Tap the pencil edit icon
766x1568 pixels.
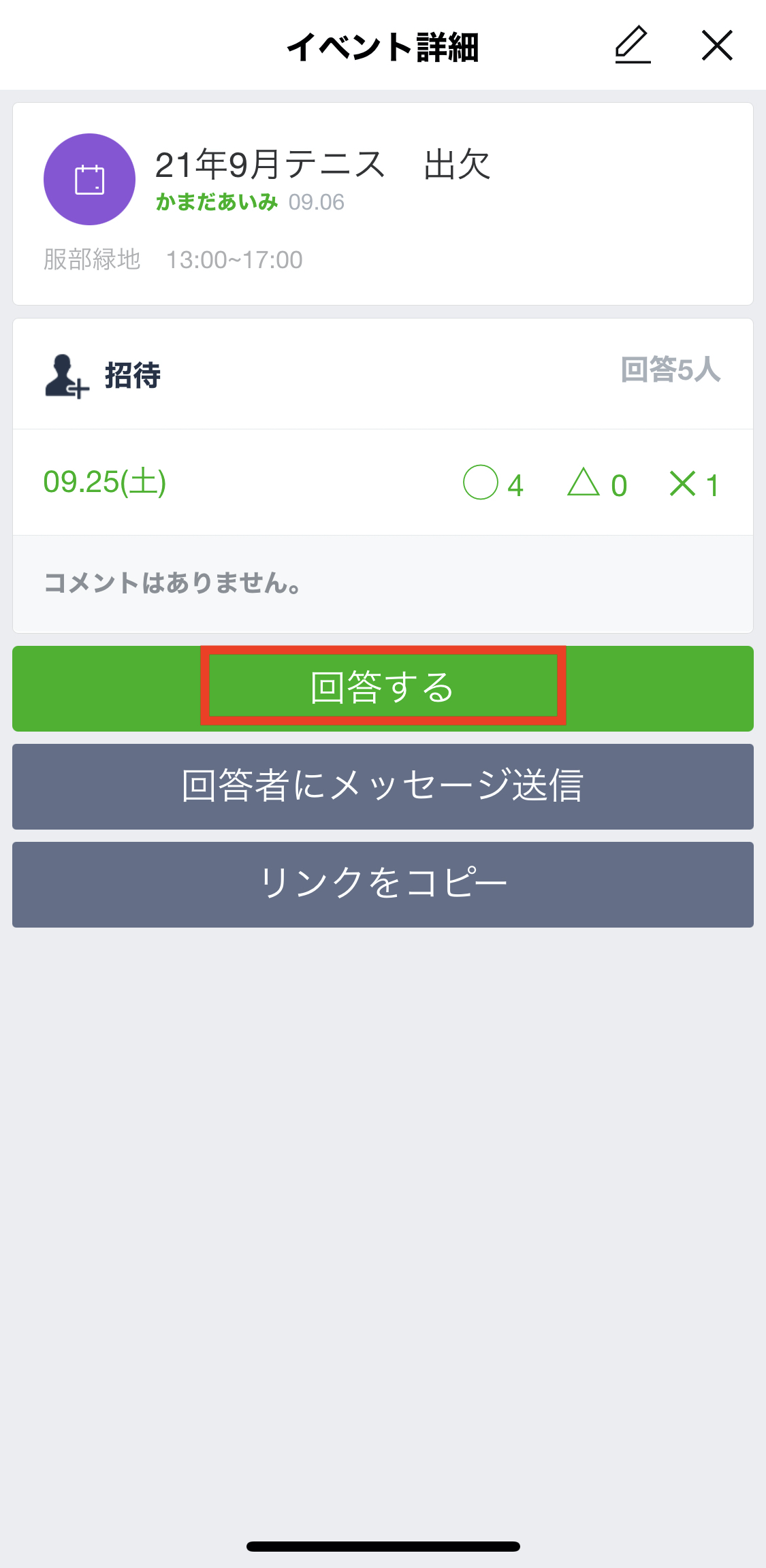click(x=633, y=46)
